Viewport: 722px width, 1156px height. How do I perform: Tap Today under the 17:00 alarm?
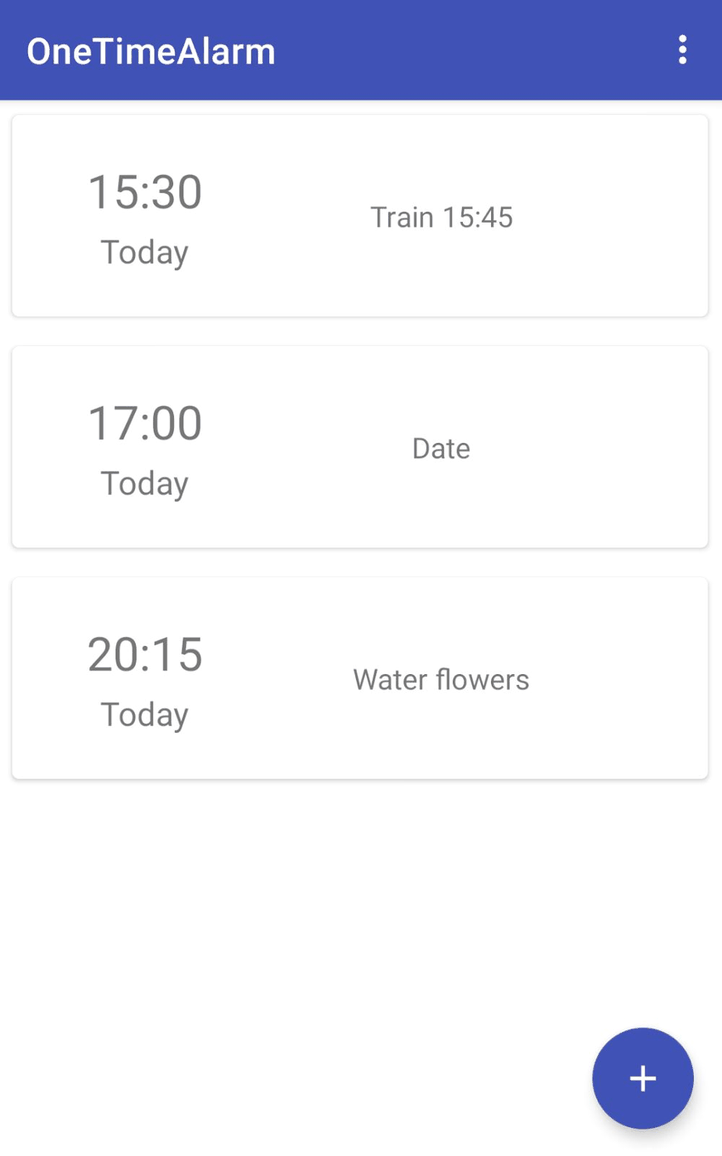click(x=144, y=483)
